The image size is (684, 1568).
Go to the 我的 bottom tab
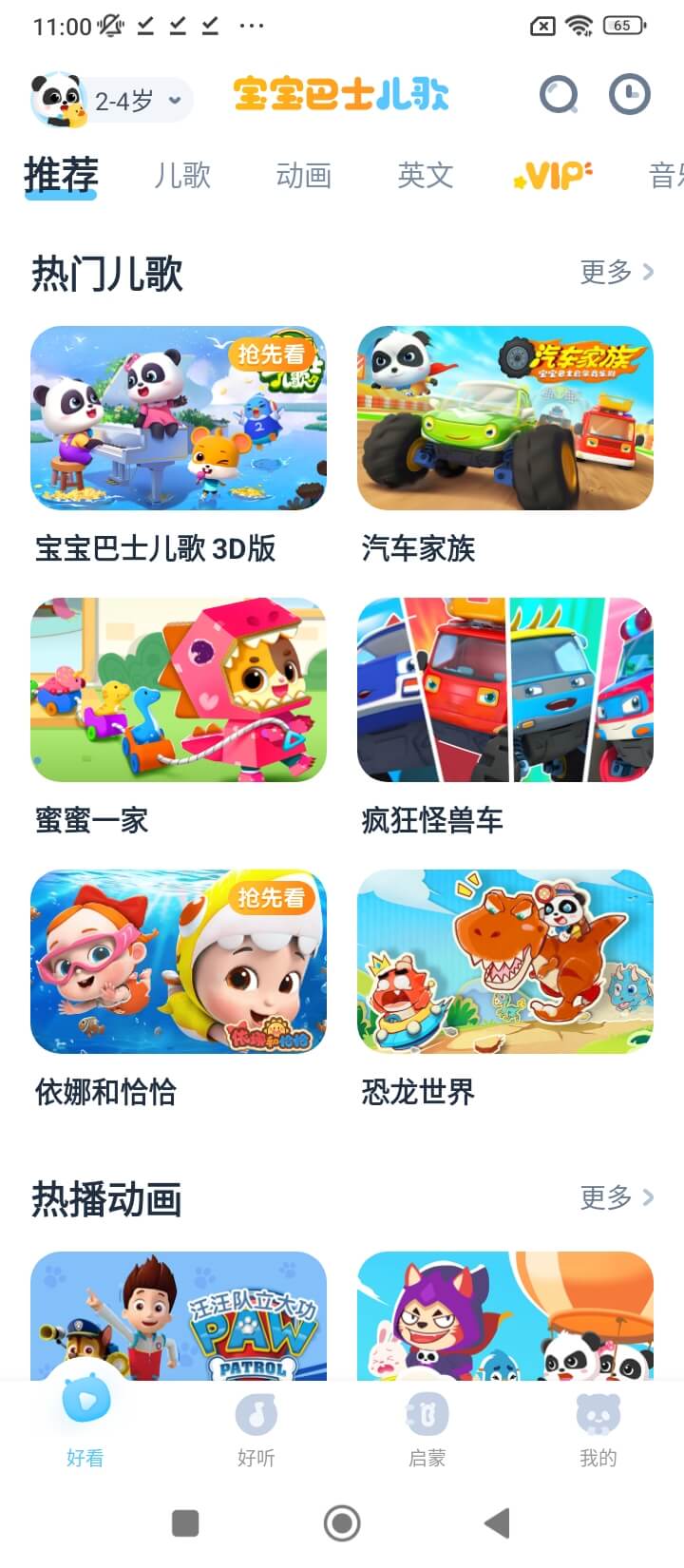coord(598,1428)
